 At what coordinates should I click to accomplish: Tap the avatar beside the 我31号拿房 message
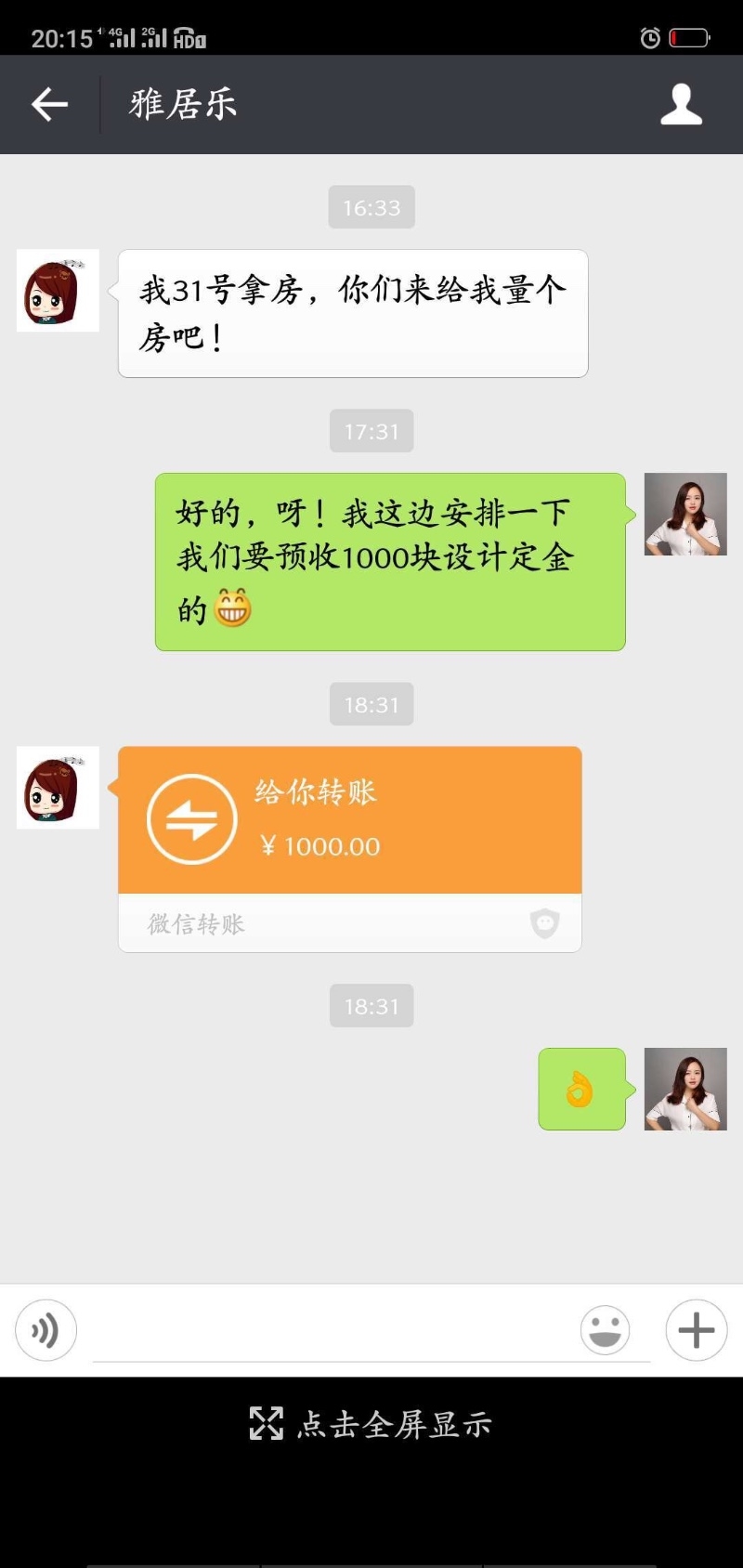[x=58, y=291]
